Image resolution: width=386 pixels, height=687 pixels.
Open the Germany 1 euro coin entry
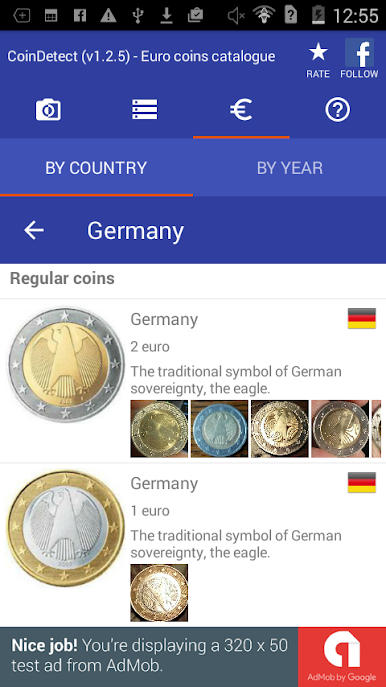point(193,545)
